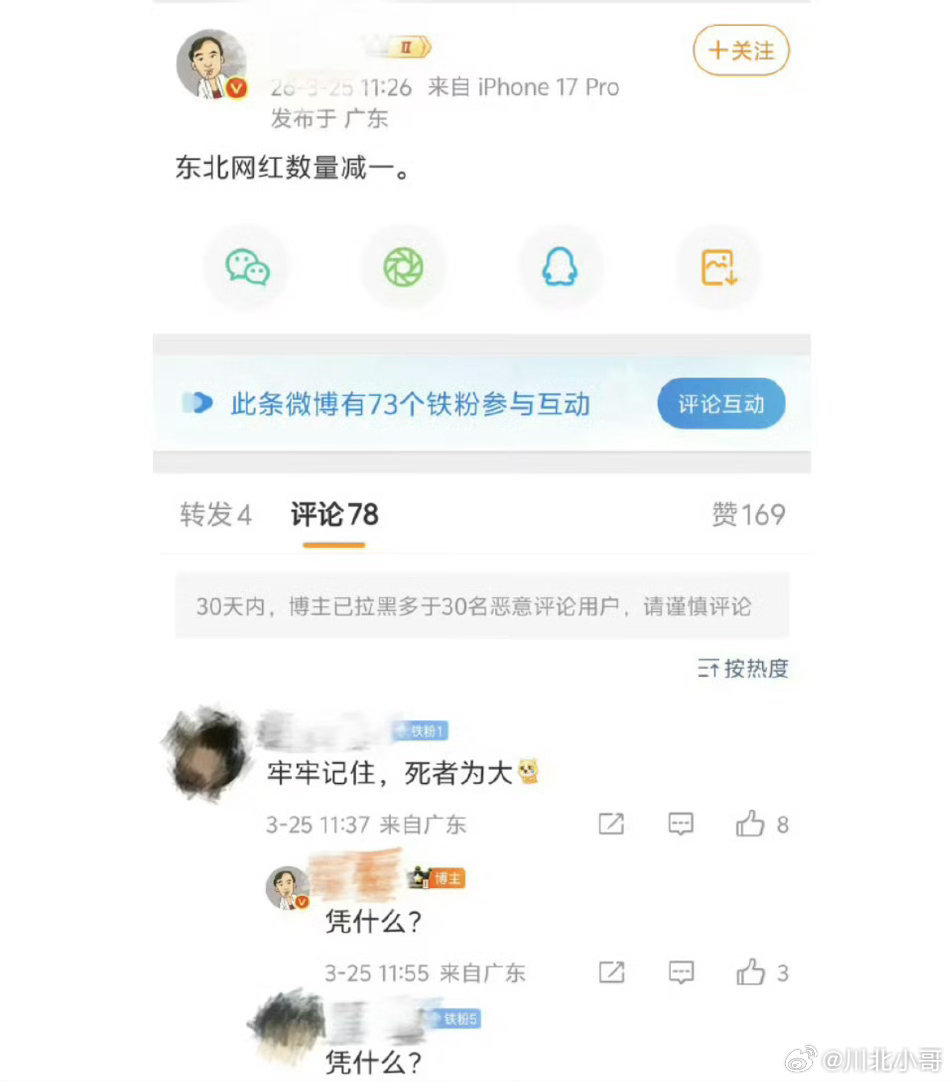This screenshot has width=952, height=1082.
Task: Share the post to WeChat Moments
Action: 404,267
